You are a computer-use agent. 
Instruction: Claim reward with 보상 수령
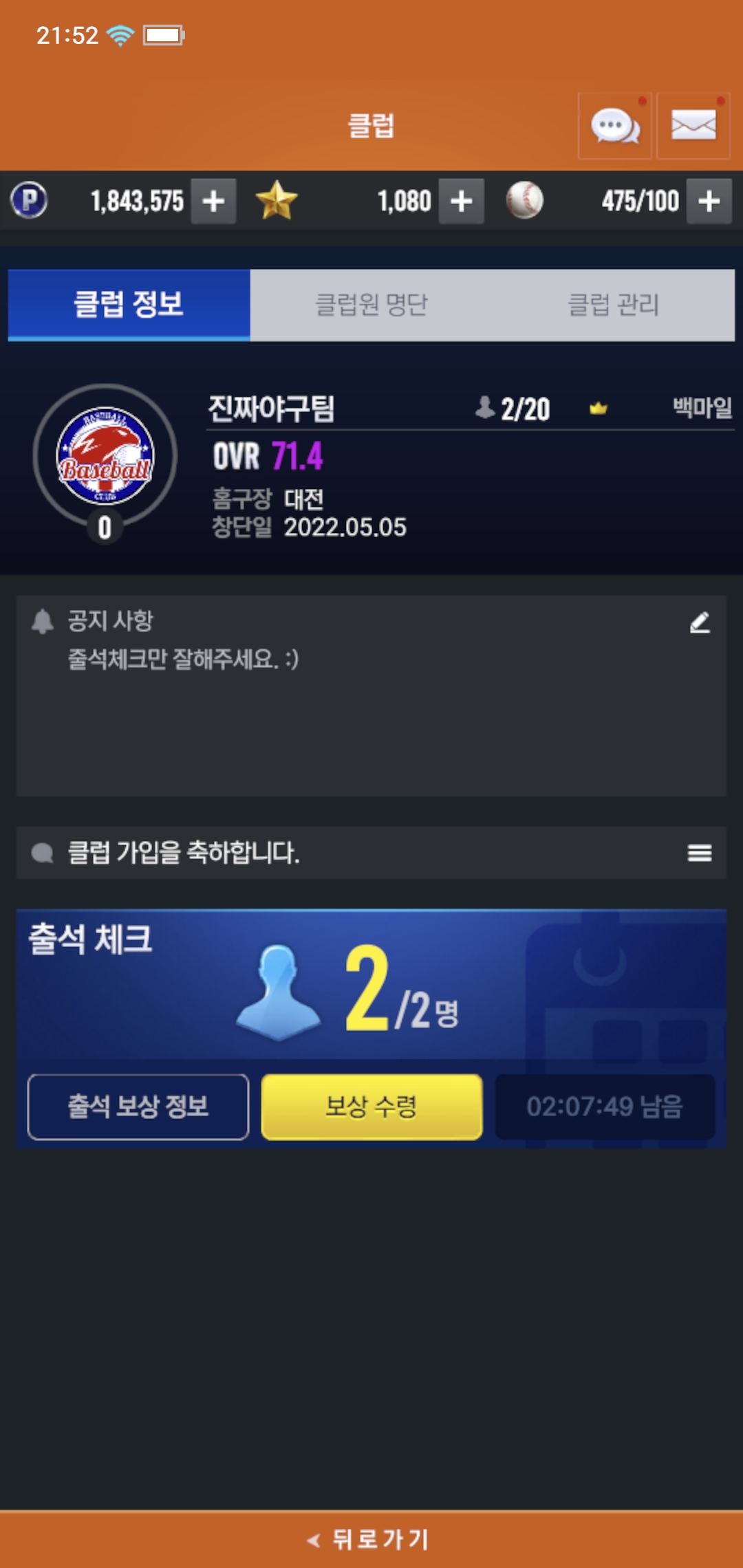(x=371, y=1107)
